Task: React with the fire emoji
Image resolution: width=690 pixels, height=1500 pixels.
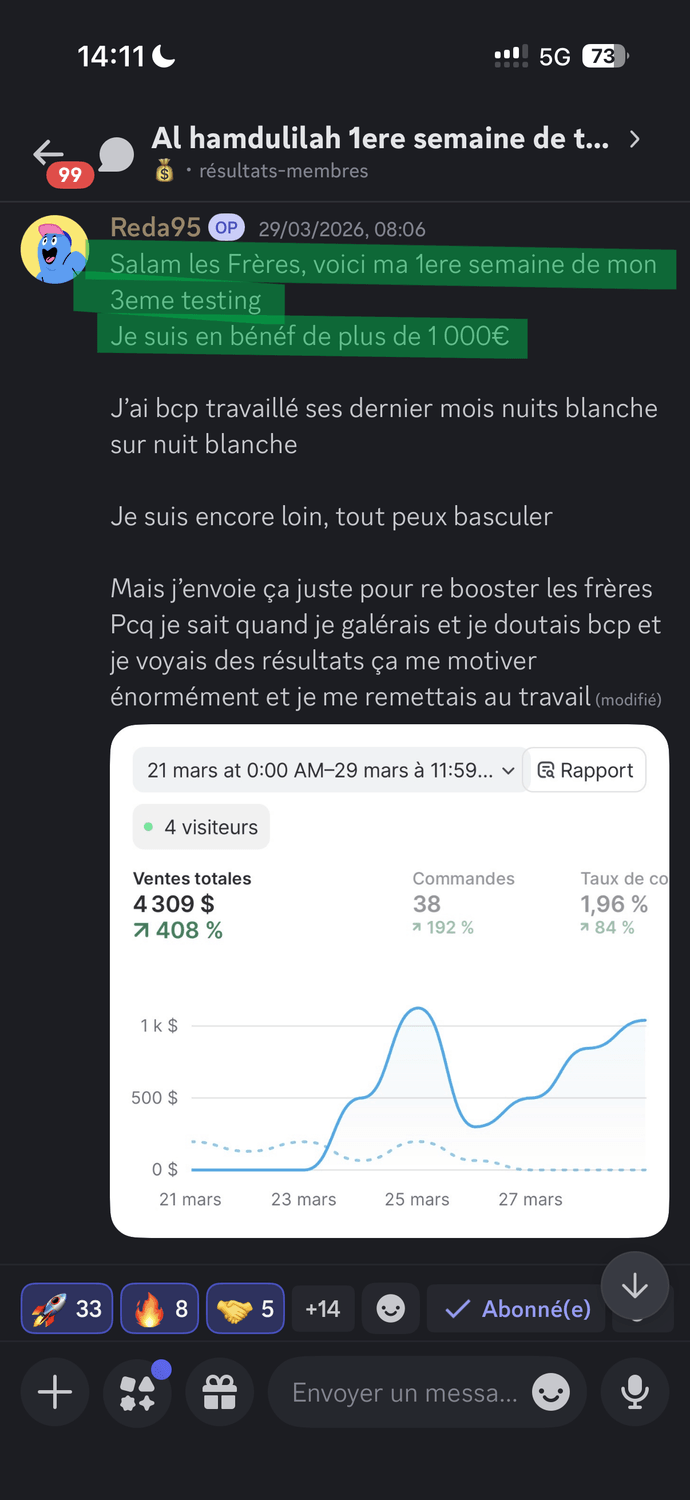Action: (160, 1309)
